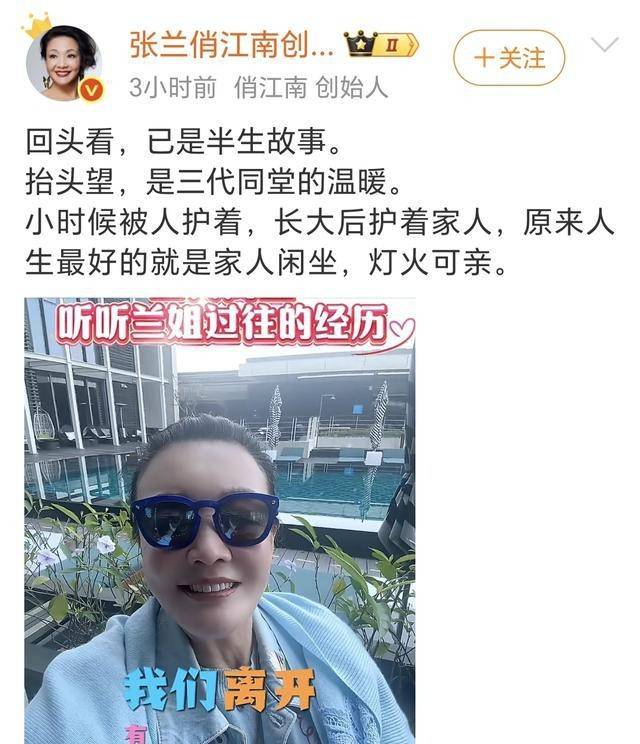Follow the account via +关注 button

tap(508, 58)
